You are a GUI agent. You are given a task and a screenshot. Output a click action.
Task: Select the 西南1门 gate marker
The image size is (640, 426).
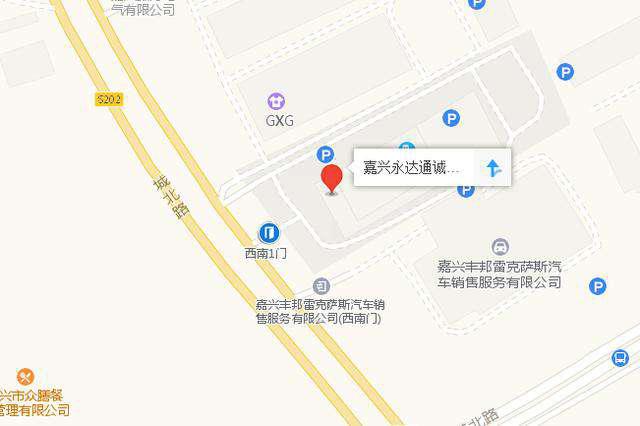(x=269, y=233)
